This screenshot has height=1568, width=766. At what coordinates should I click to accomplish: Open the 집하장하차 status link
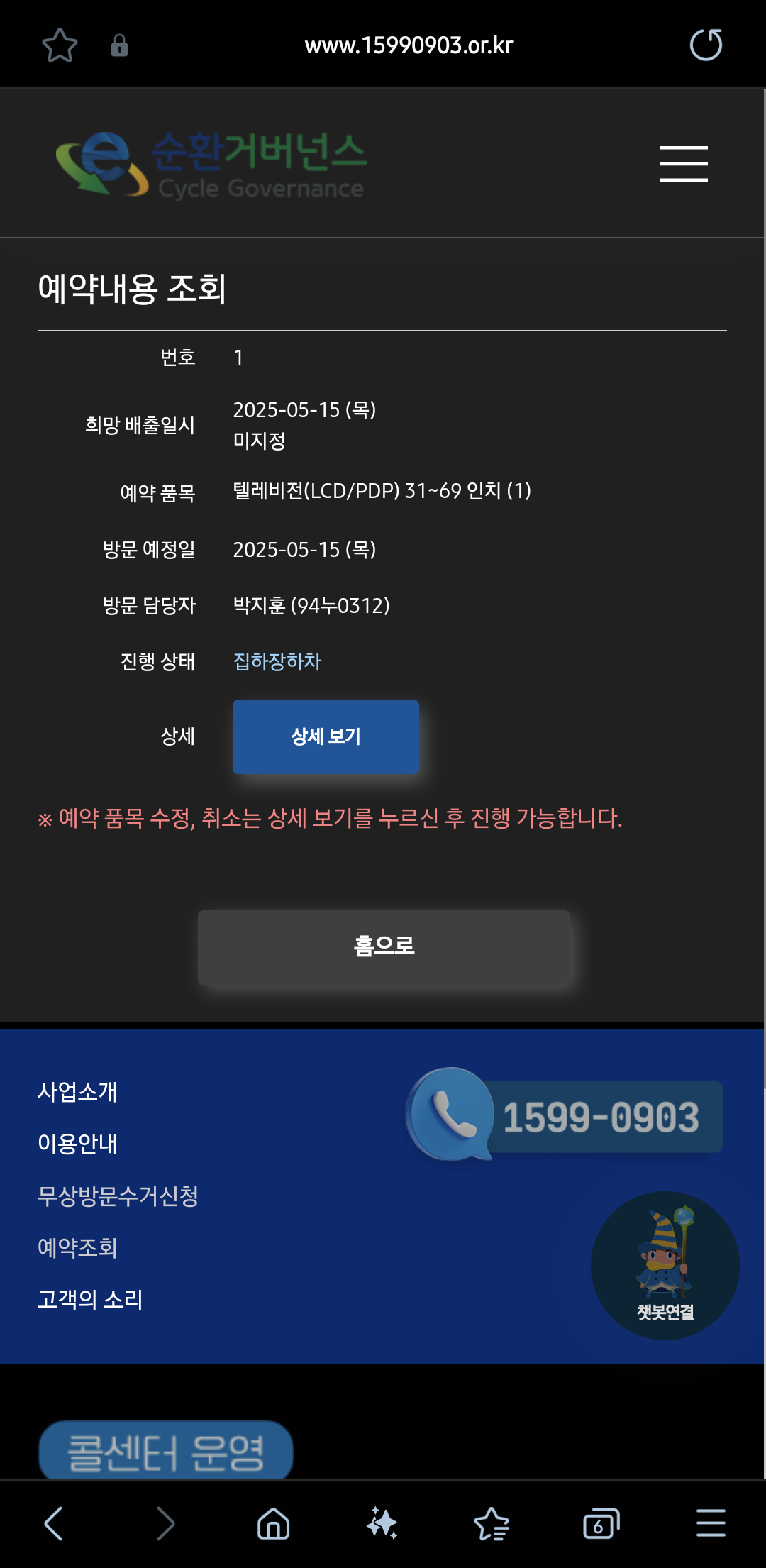pyautogui.click(x=277, y=661)
